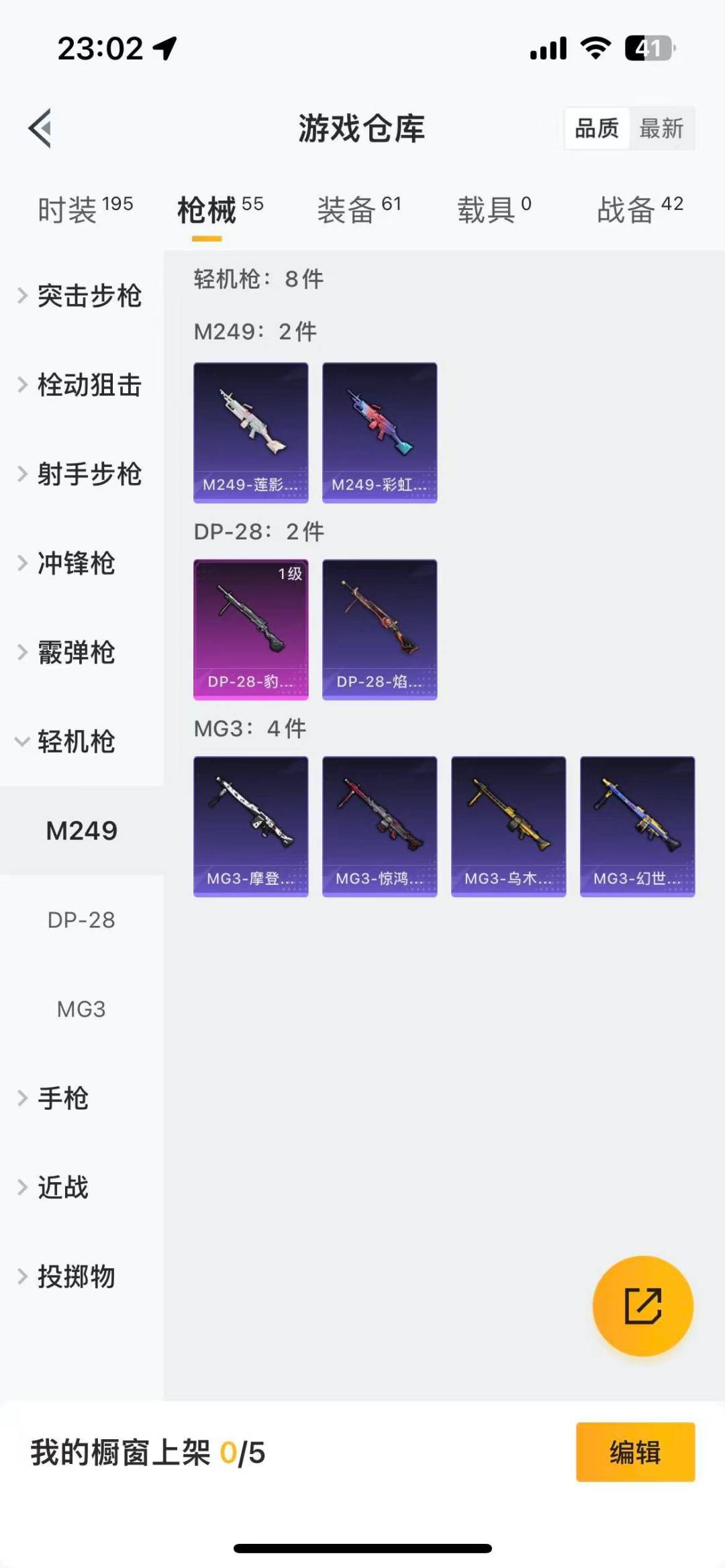
Task: Open the M249-莲影 skin
Action: [x=251, y=433]
